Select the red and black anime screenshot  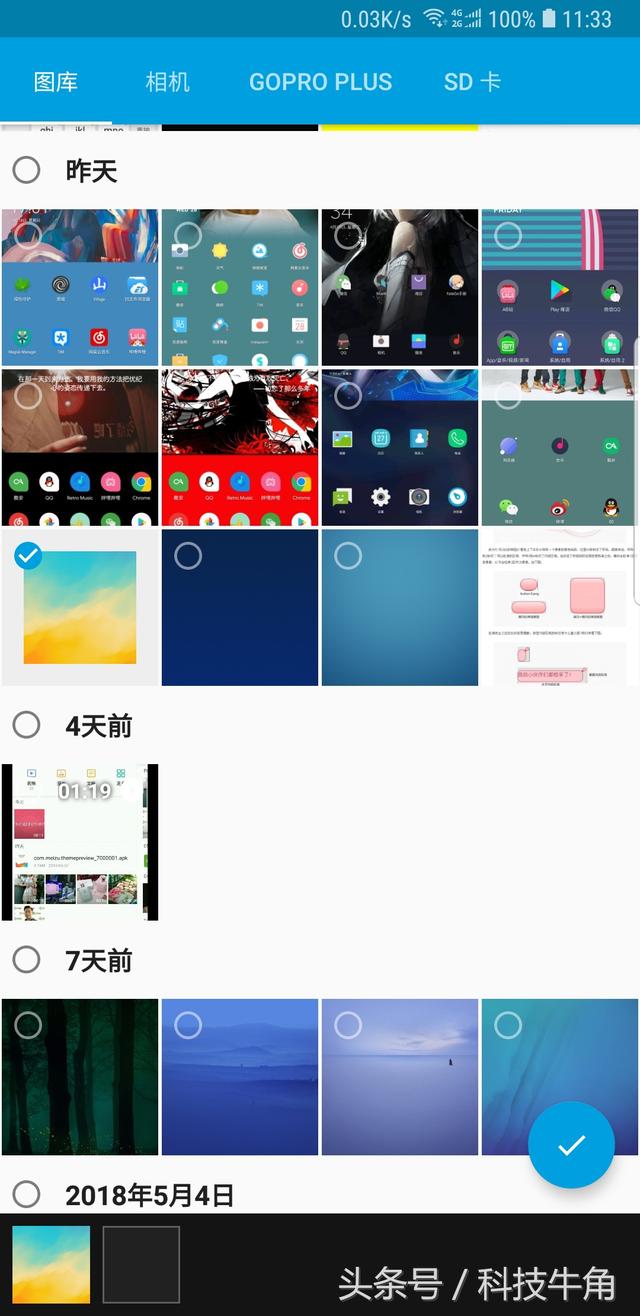[240, 447]
